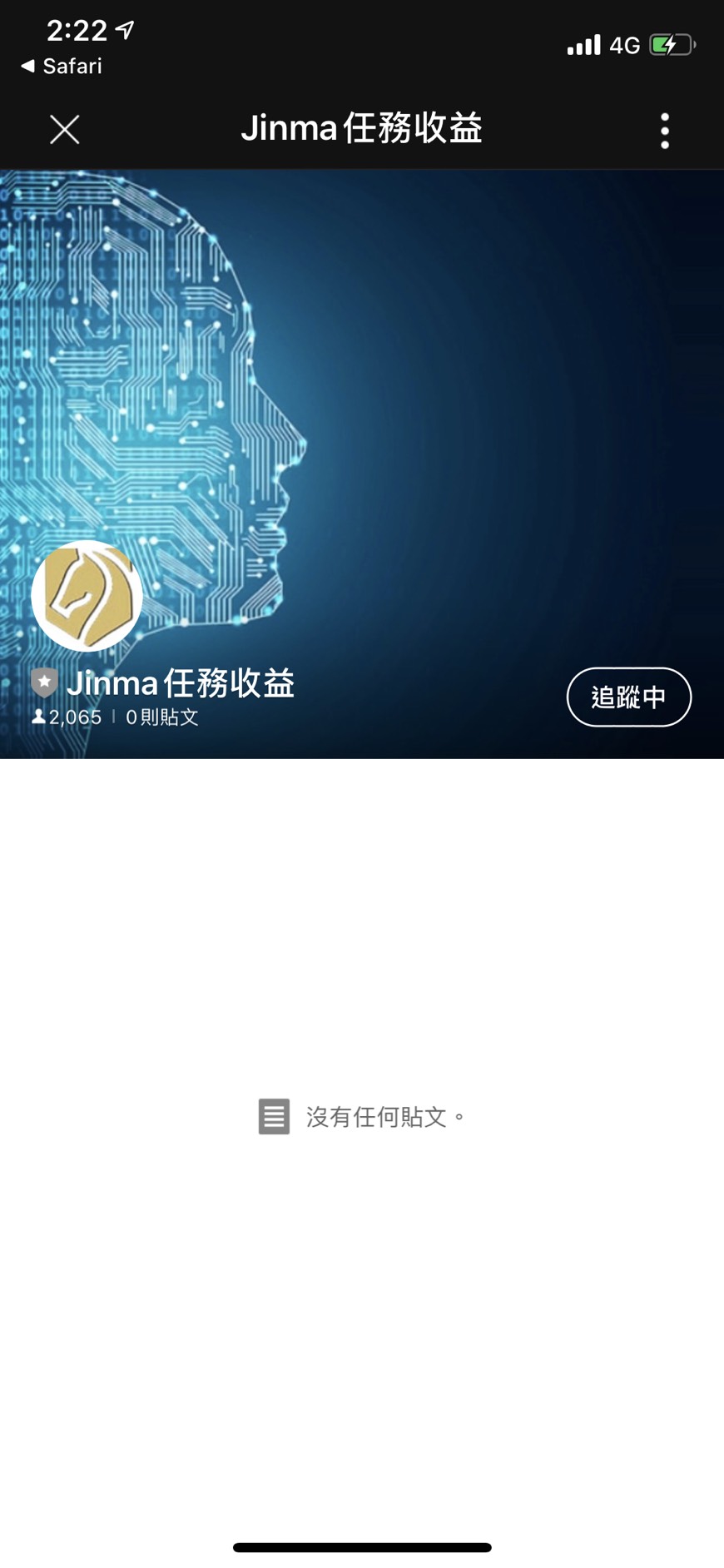The width and height of the screenshot is (724, 1568).
Task: Close the Jinma 任務收益 page
Action: click(x=64, y=130)
